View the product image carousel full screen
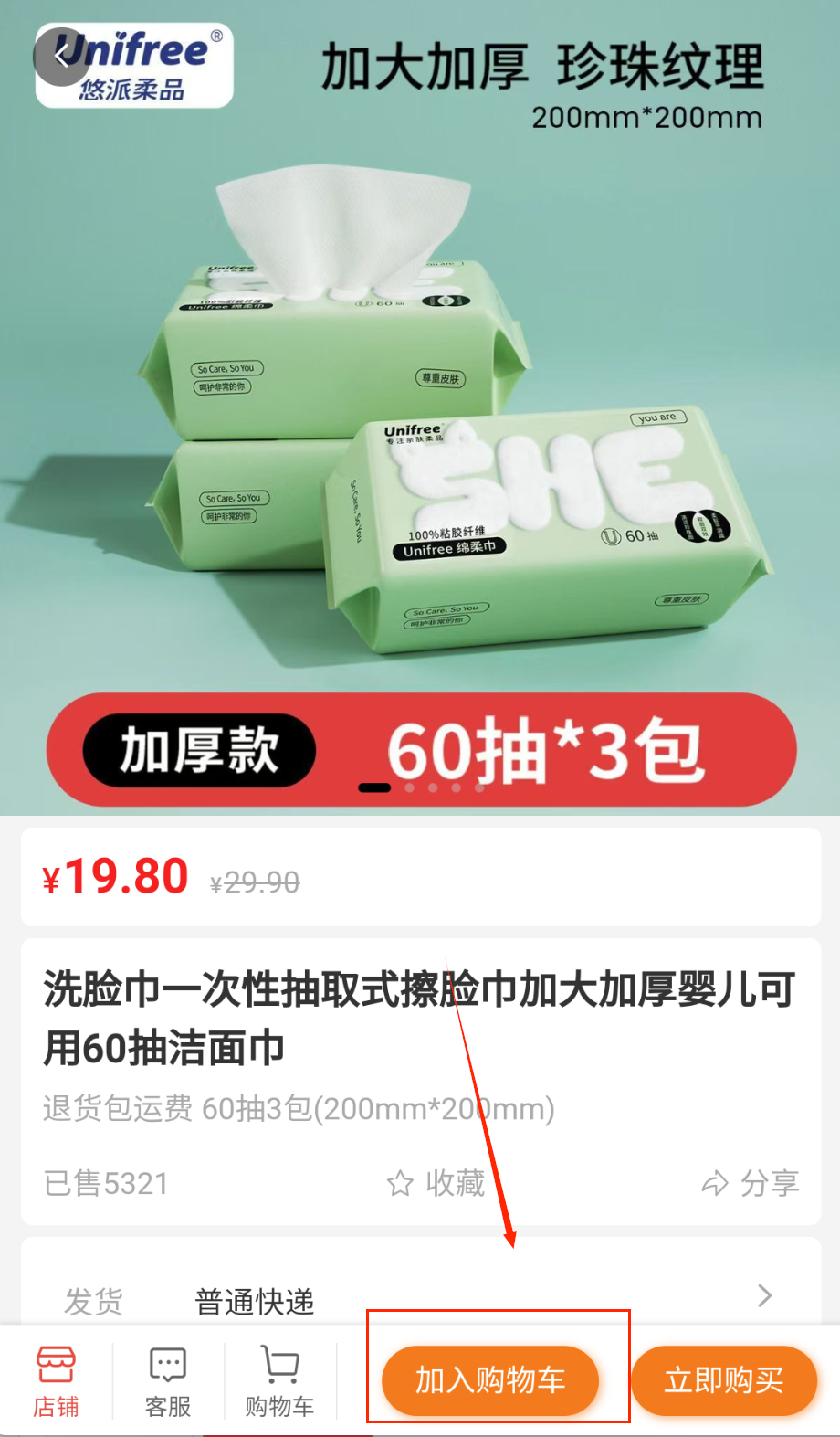The width and height of the screenshot is (840, 1437). coord(420,411)
